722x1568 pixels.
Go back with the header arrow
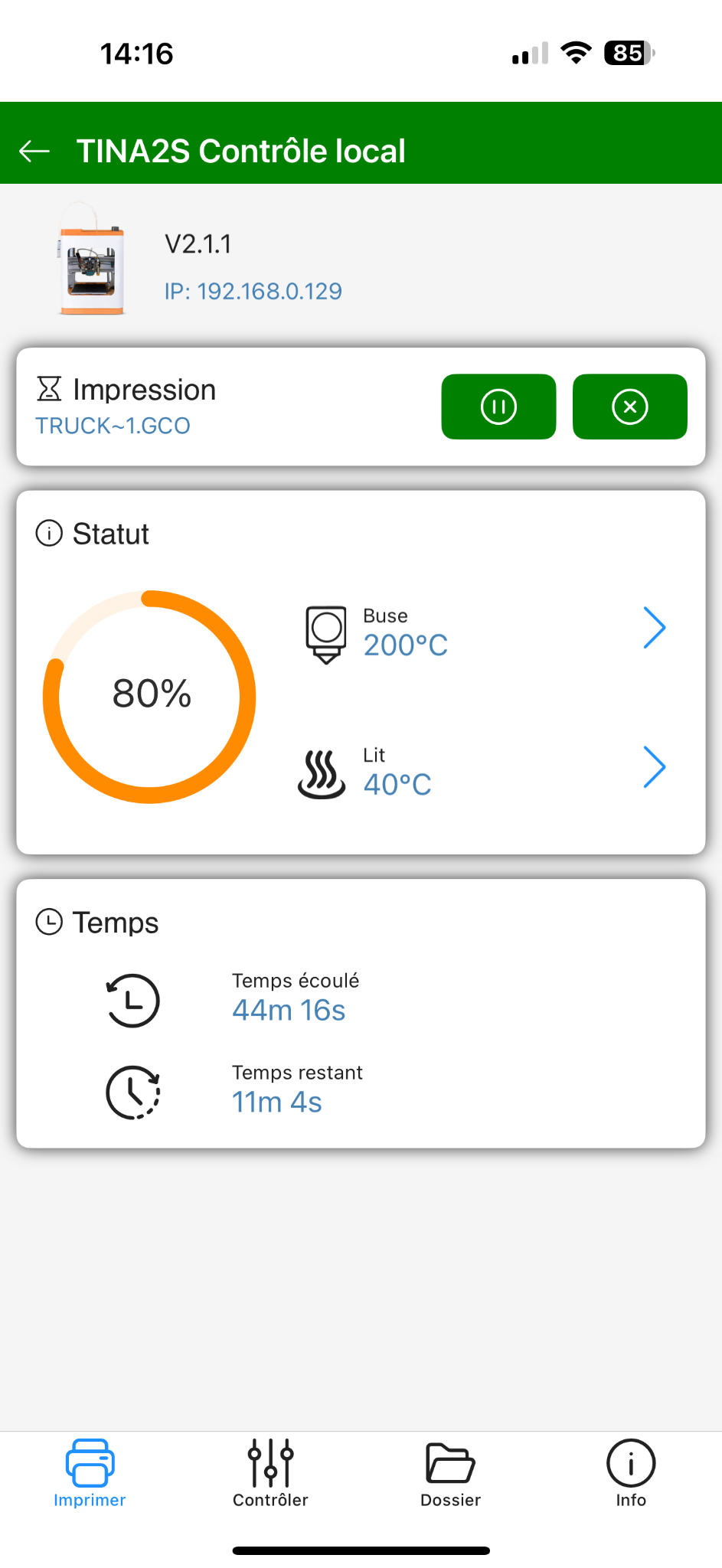[x=34, y=151]
